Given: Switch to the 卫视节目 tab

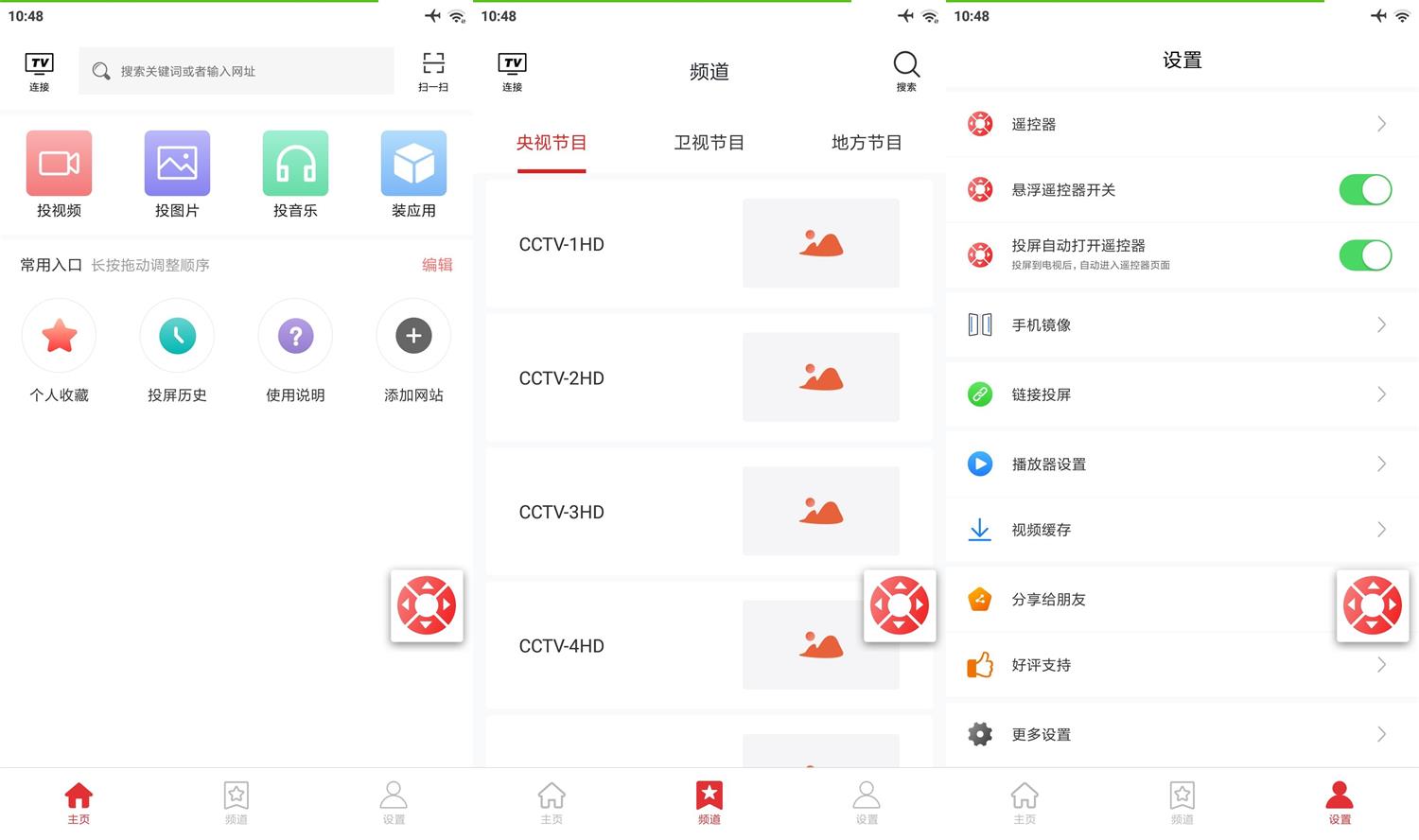Looking at the screenshot, I should 709,143.
